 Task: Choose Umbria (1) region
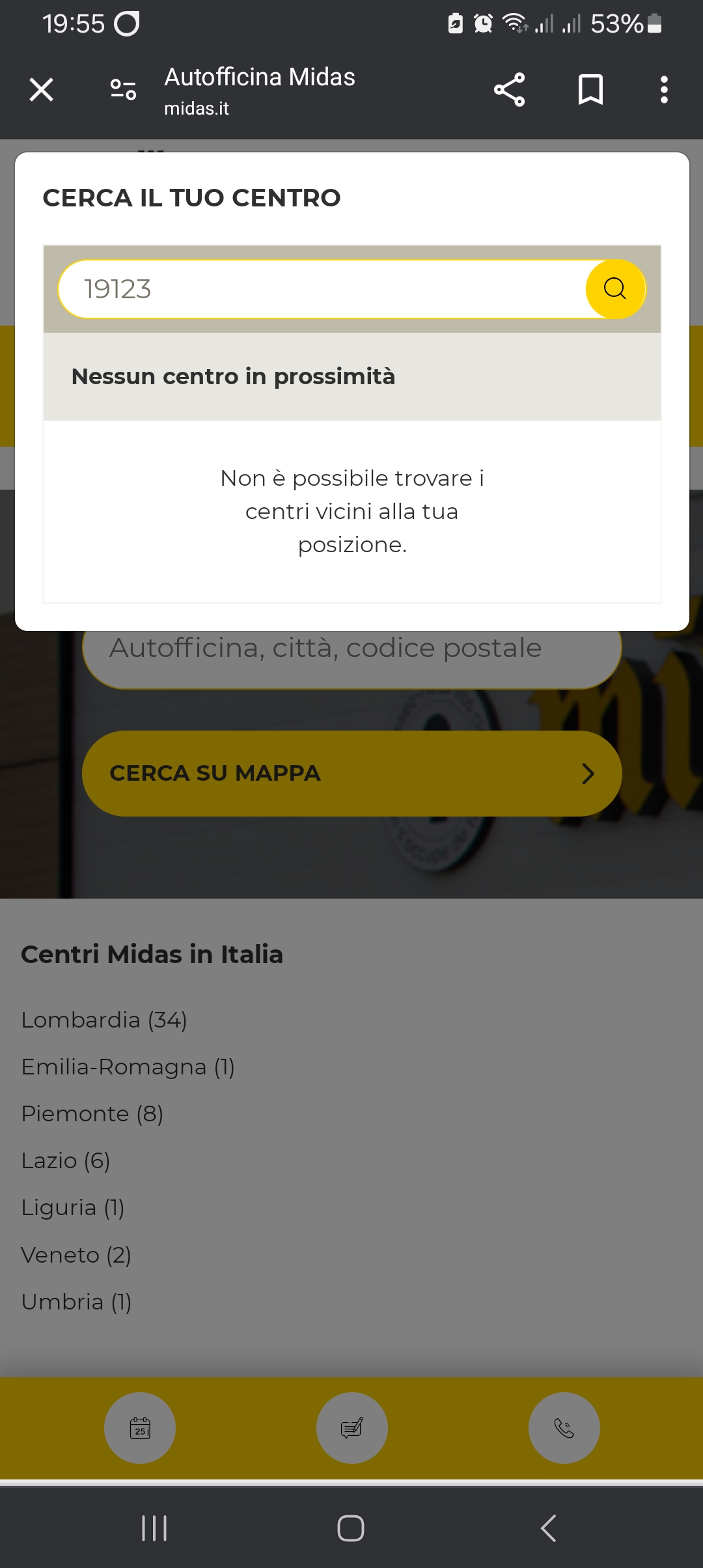[76, 1302]
